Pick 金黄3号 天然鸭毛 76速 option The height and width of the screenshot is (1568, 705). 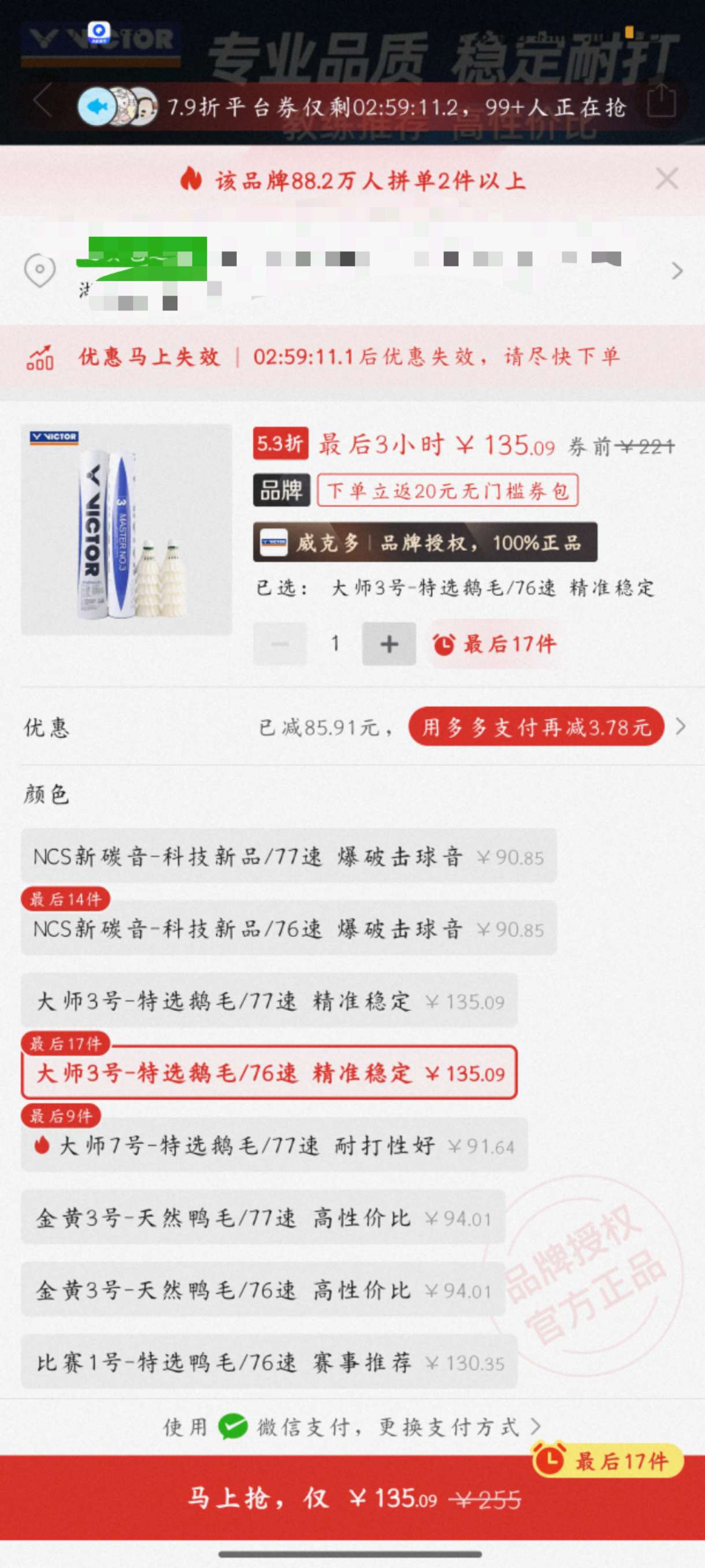[263, 1290]
